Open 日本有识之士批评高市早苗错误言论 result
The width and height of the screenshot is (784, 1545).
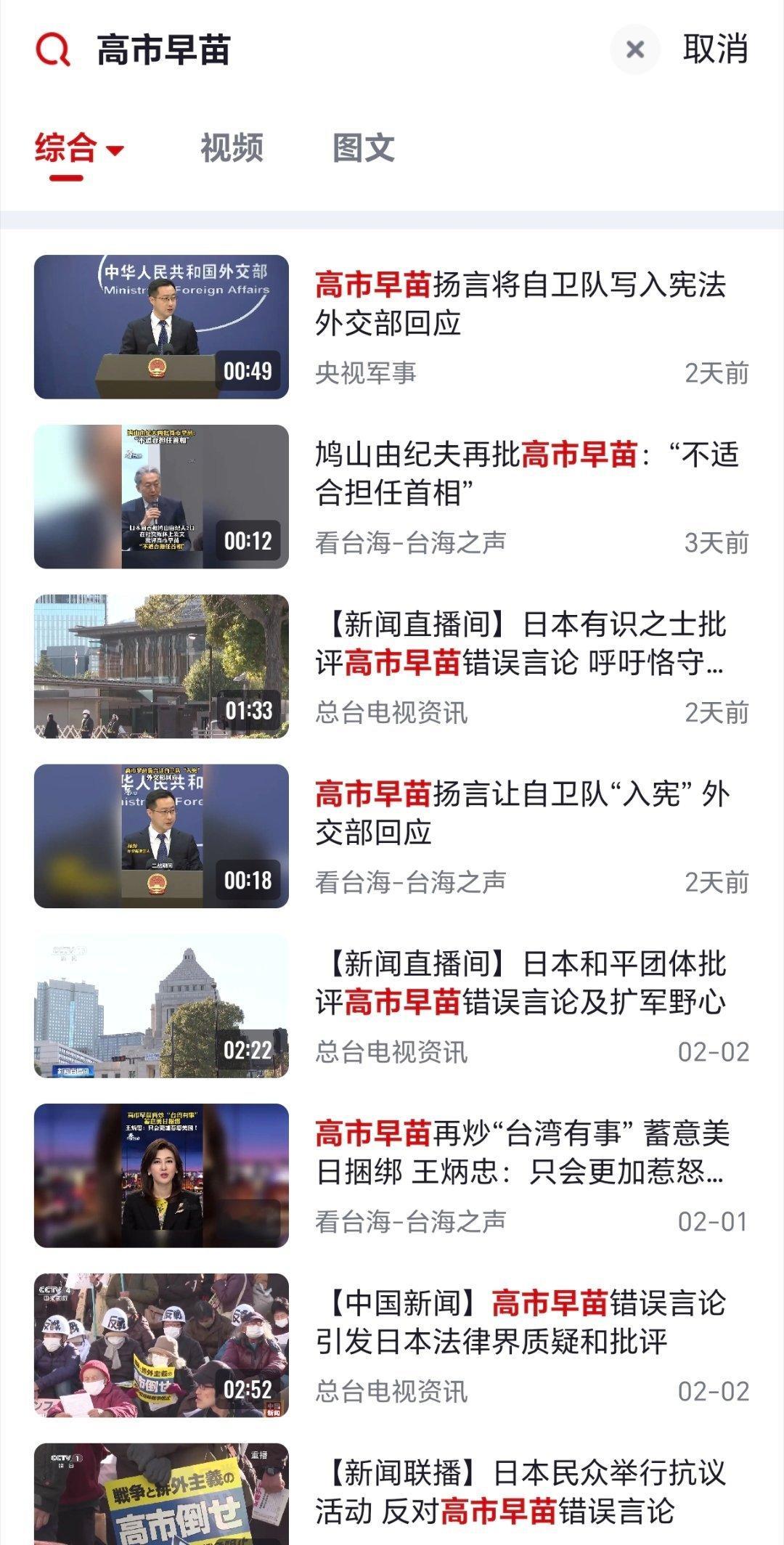(x=520, y=643)
